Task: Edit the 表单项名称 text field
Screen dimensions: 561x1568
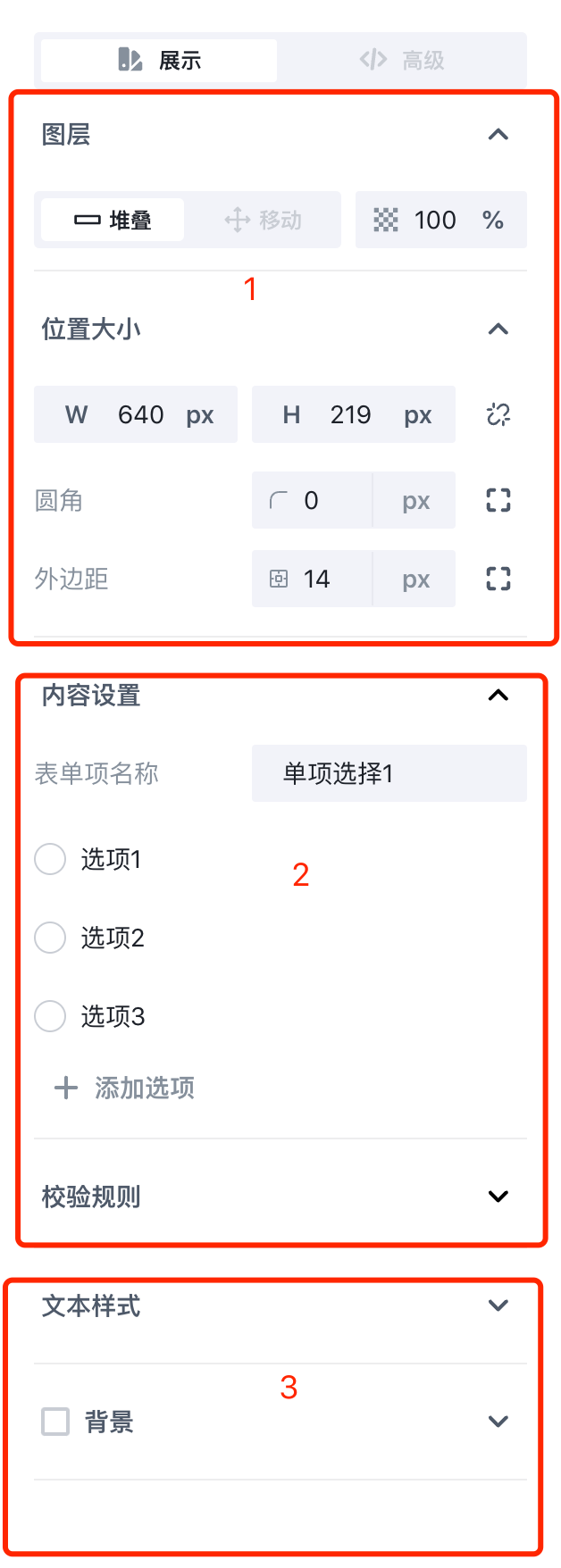Action: click(x=389, y=773)
